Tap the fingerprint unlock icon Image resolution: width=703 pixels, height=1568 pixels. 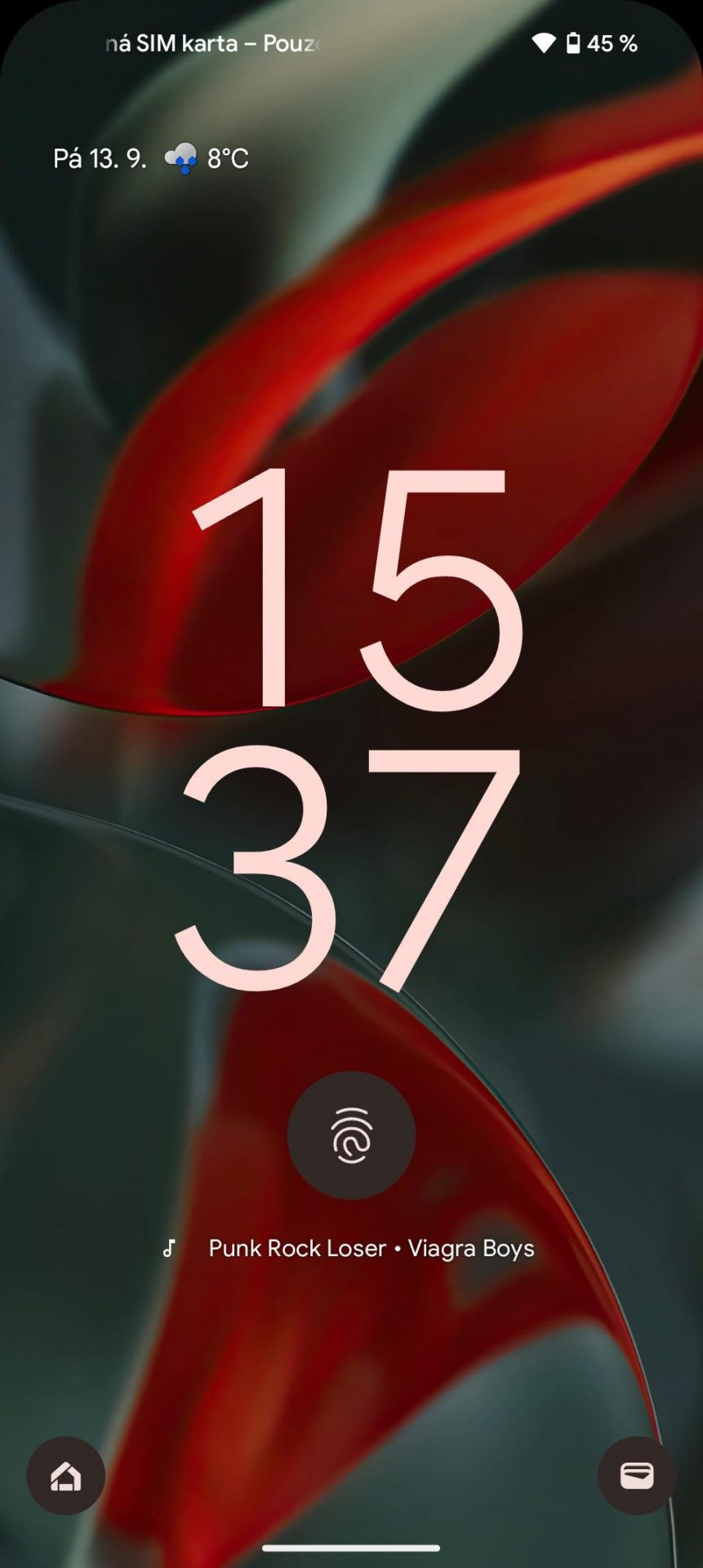tap(351, 1135)
